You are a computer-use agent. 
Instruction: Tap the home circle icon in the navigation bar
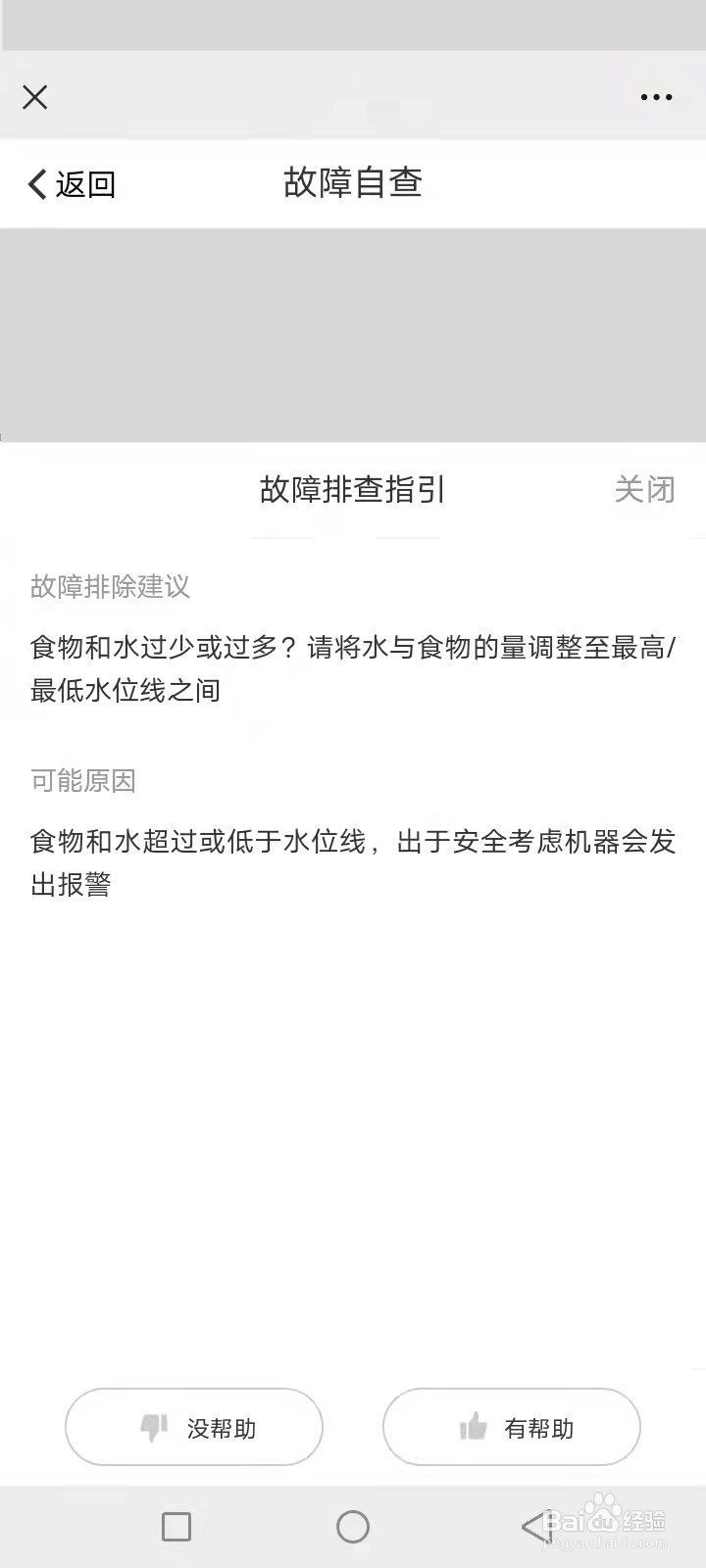tap(353, 1526)
